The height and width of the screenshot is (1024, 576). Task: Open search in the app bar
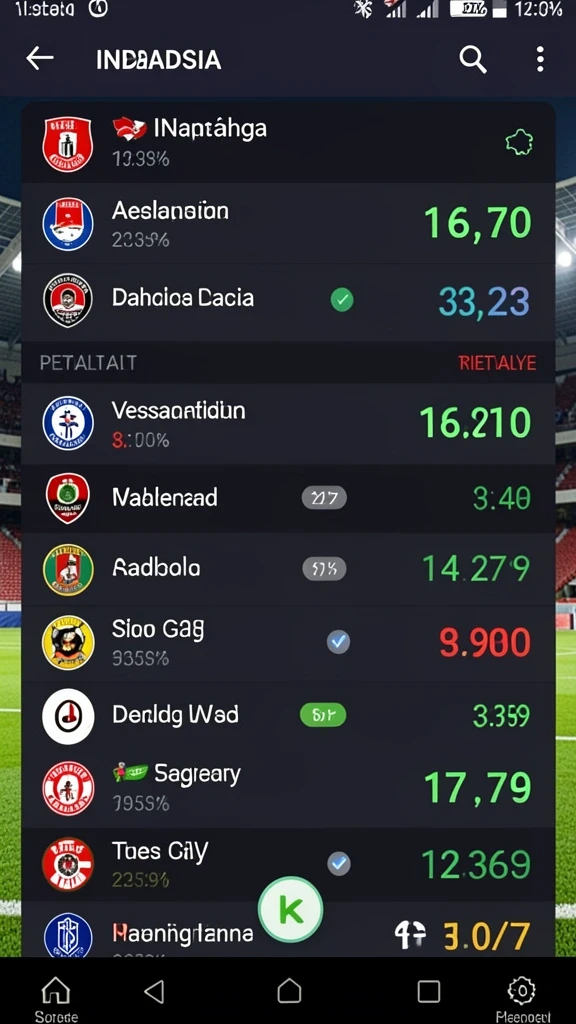(x=472, y=59)
